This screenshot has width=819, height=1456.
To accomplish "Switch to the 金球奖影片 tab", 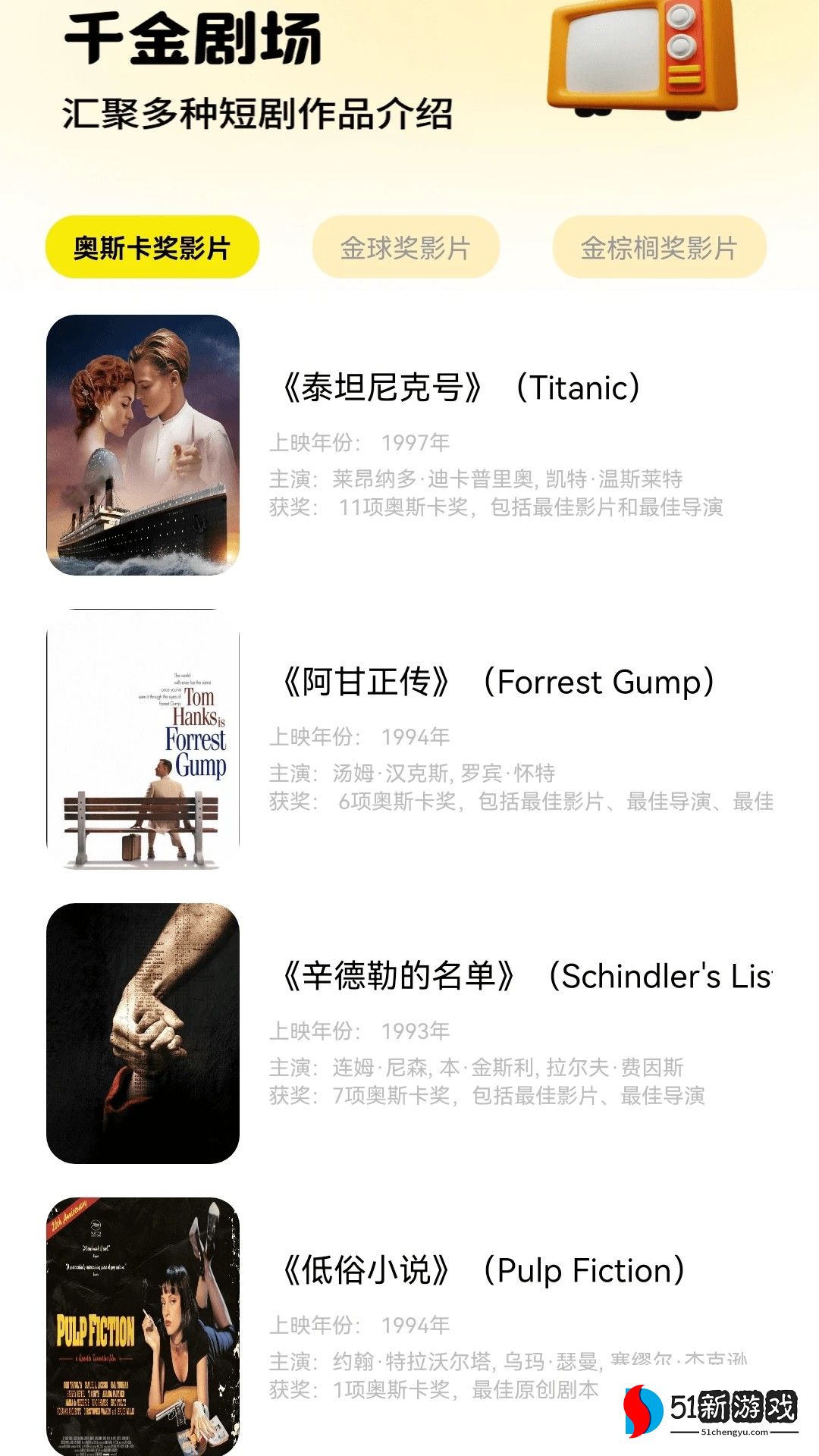I will tap(406, 247).
